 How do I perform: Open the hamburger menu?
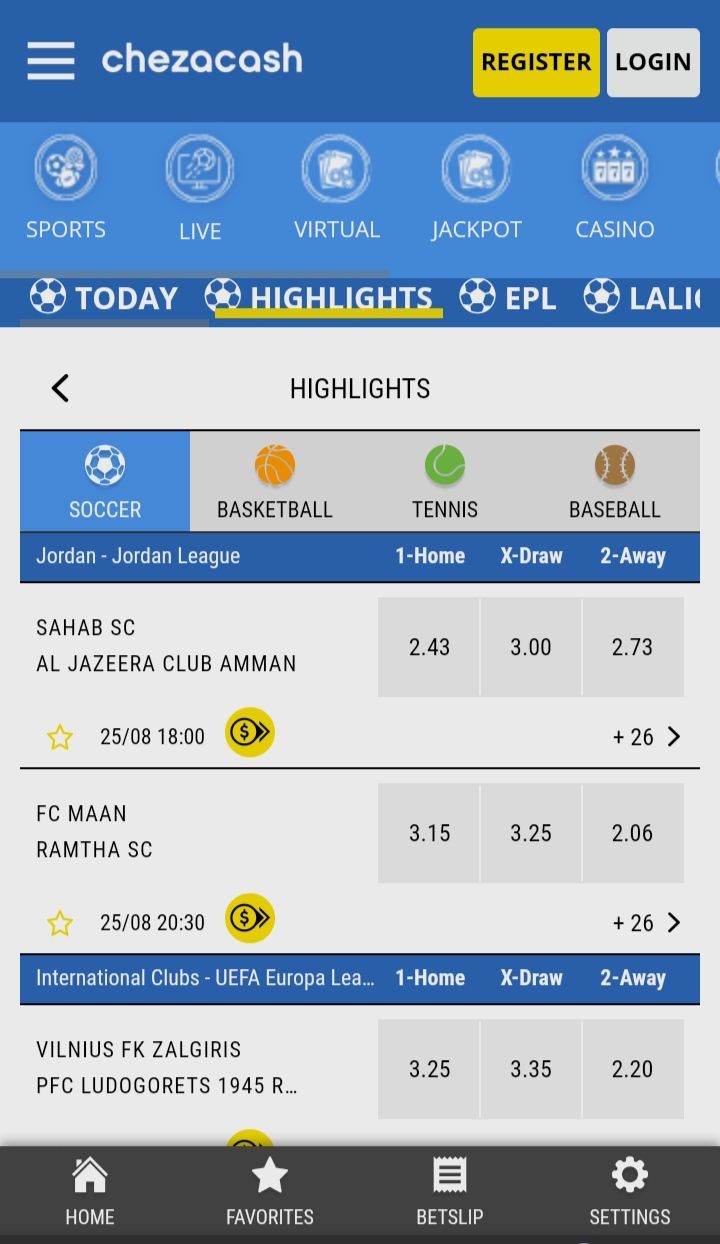click(51, 61)
